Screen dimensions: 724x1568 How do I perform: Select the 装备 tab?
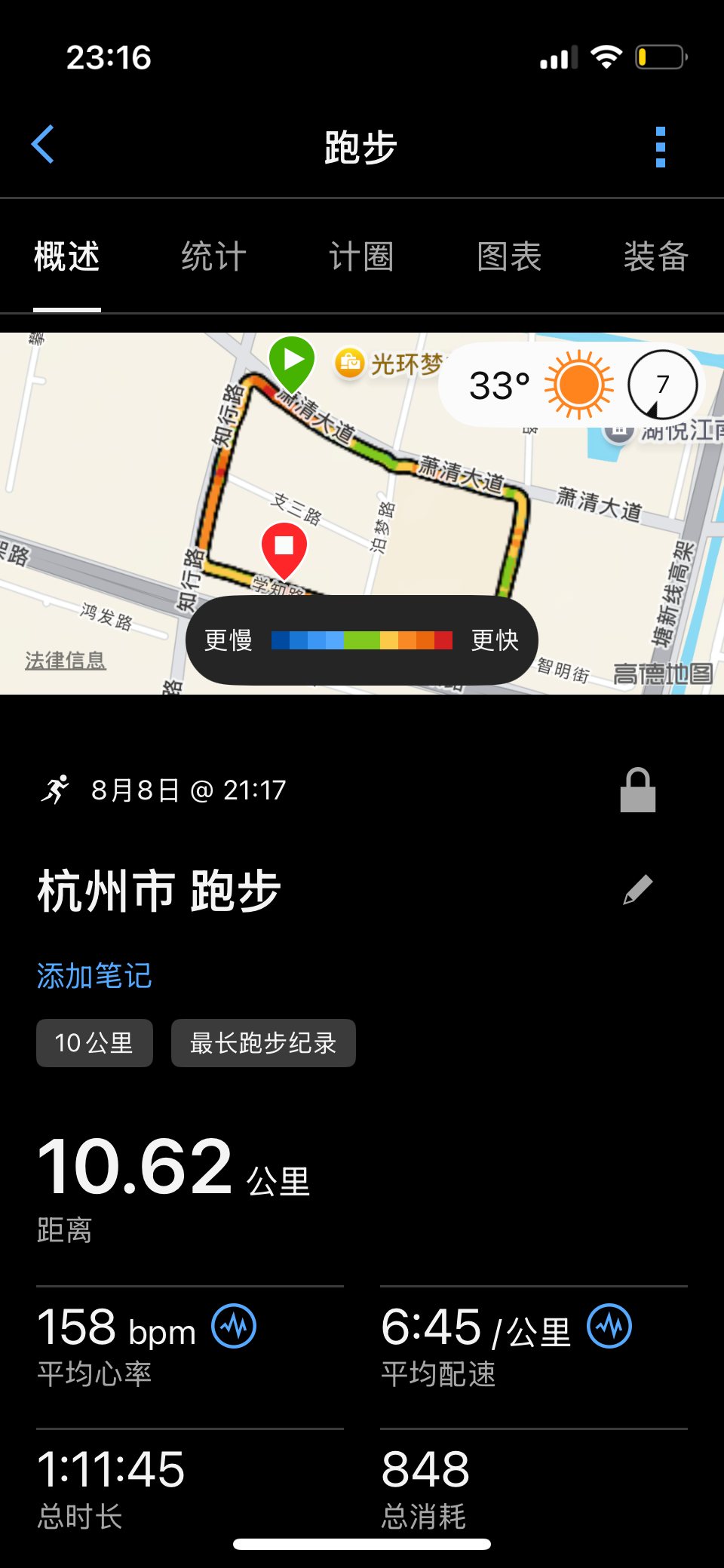point(655,257)
